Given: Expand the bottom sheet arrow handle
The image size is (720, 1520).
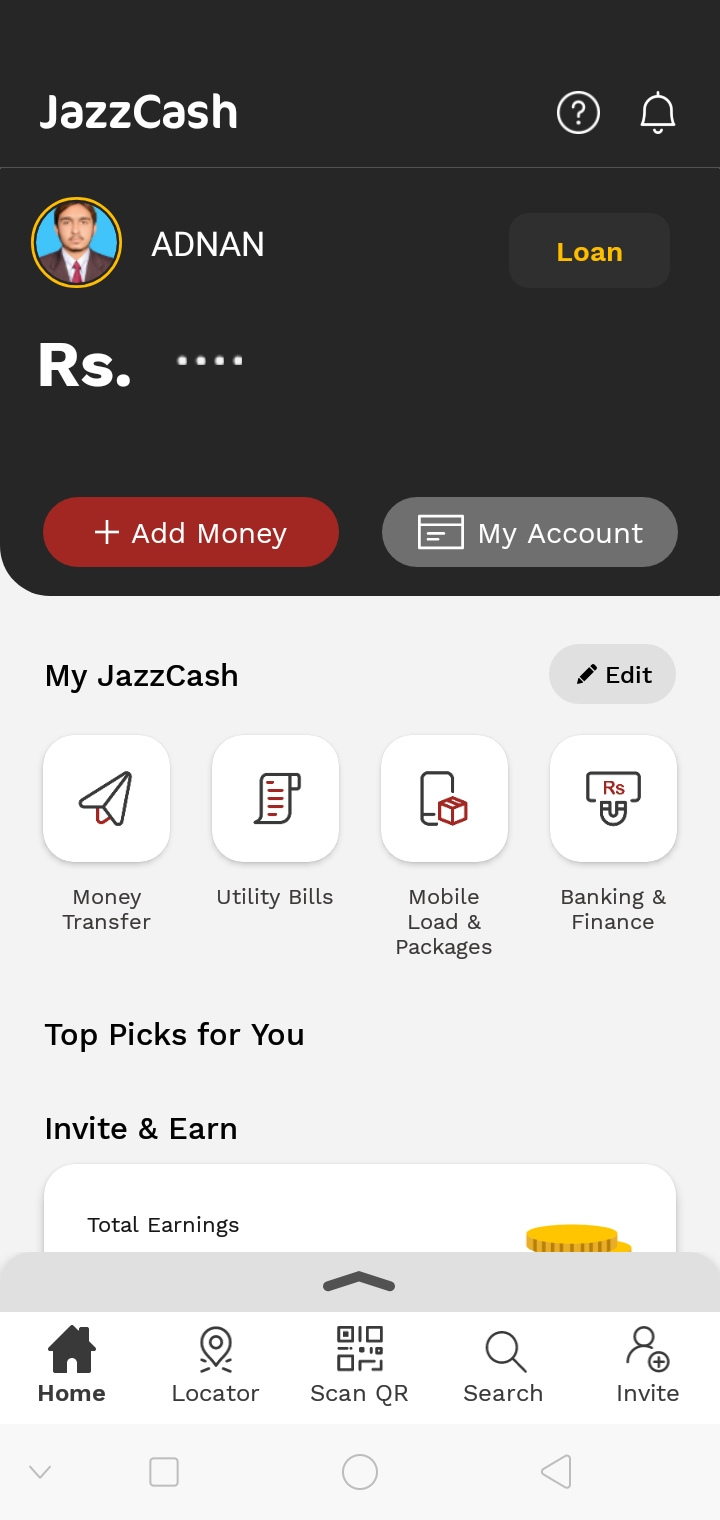Looking at the screenshot, I should coord(359,1282).
